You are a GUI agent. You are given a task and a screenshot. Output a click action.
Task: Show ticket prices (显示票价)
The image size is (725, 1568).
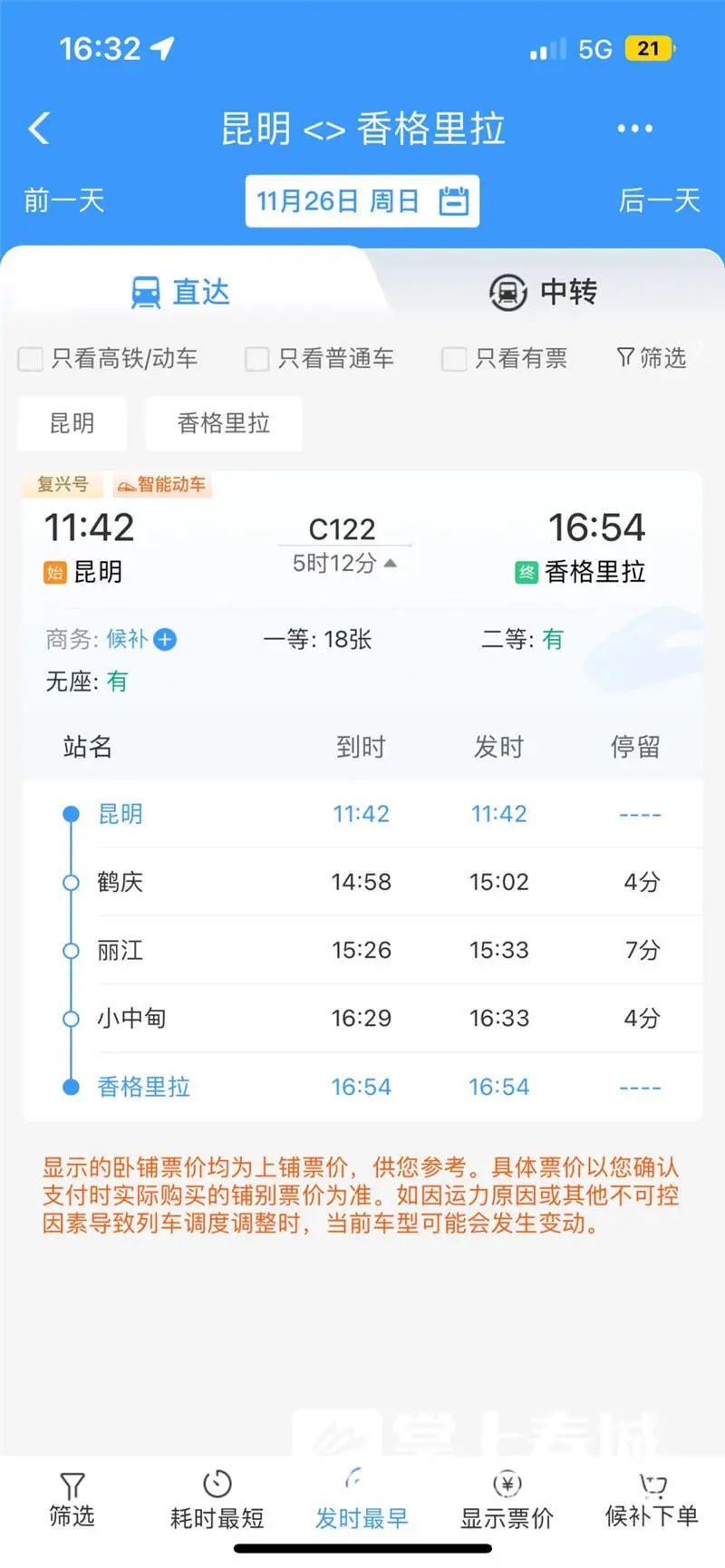(507, 1501)
